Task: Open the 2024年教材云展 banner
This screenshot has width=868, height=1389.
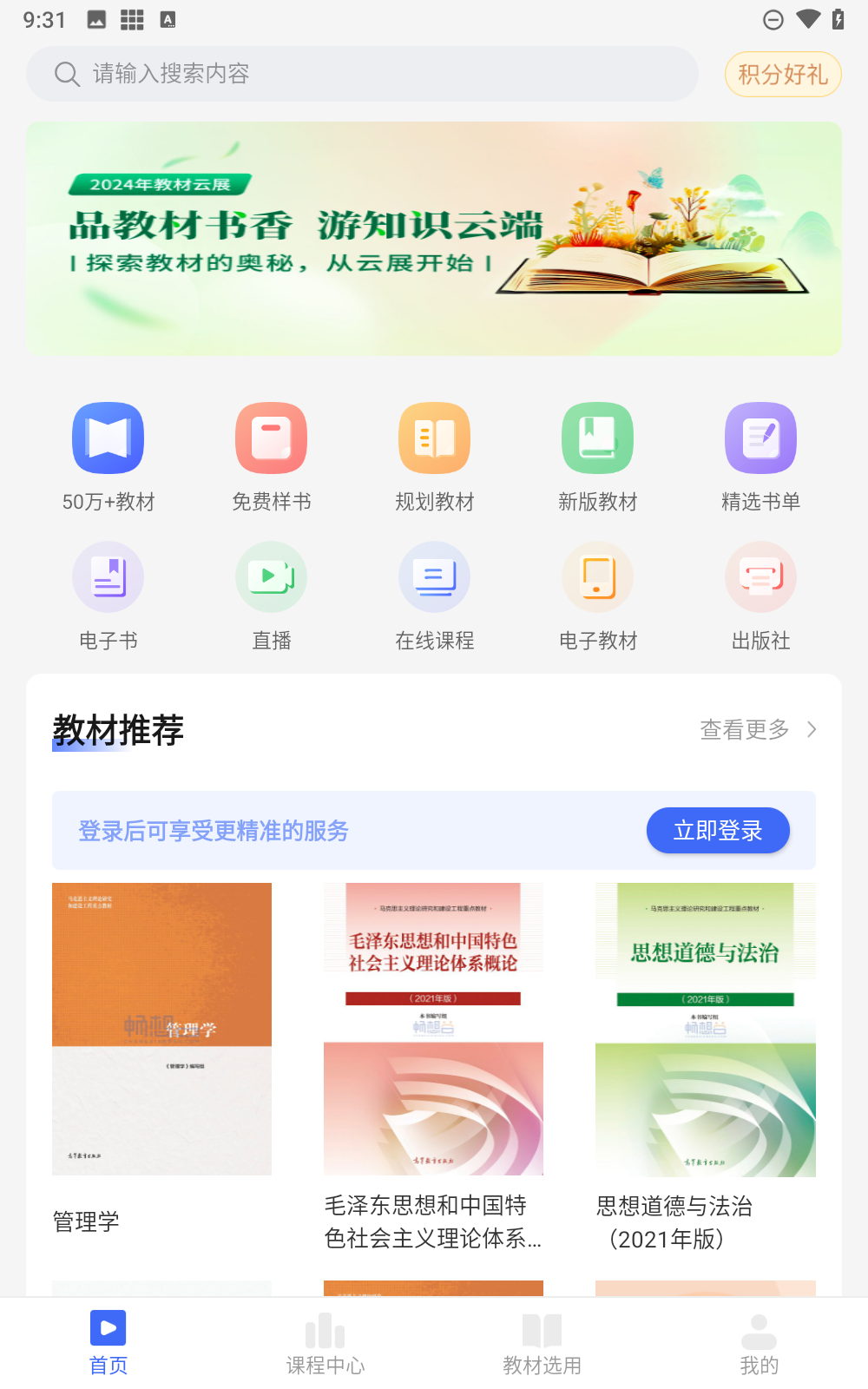Action: pos(434,239)
